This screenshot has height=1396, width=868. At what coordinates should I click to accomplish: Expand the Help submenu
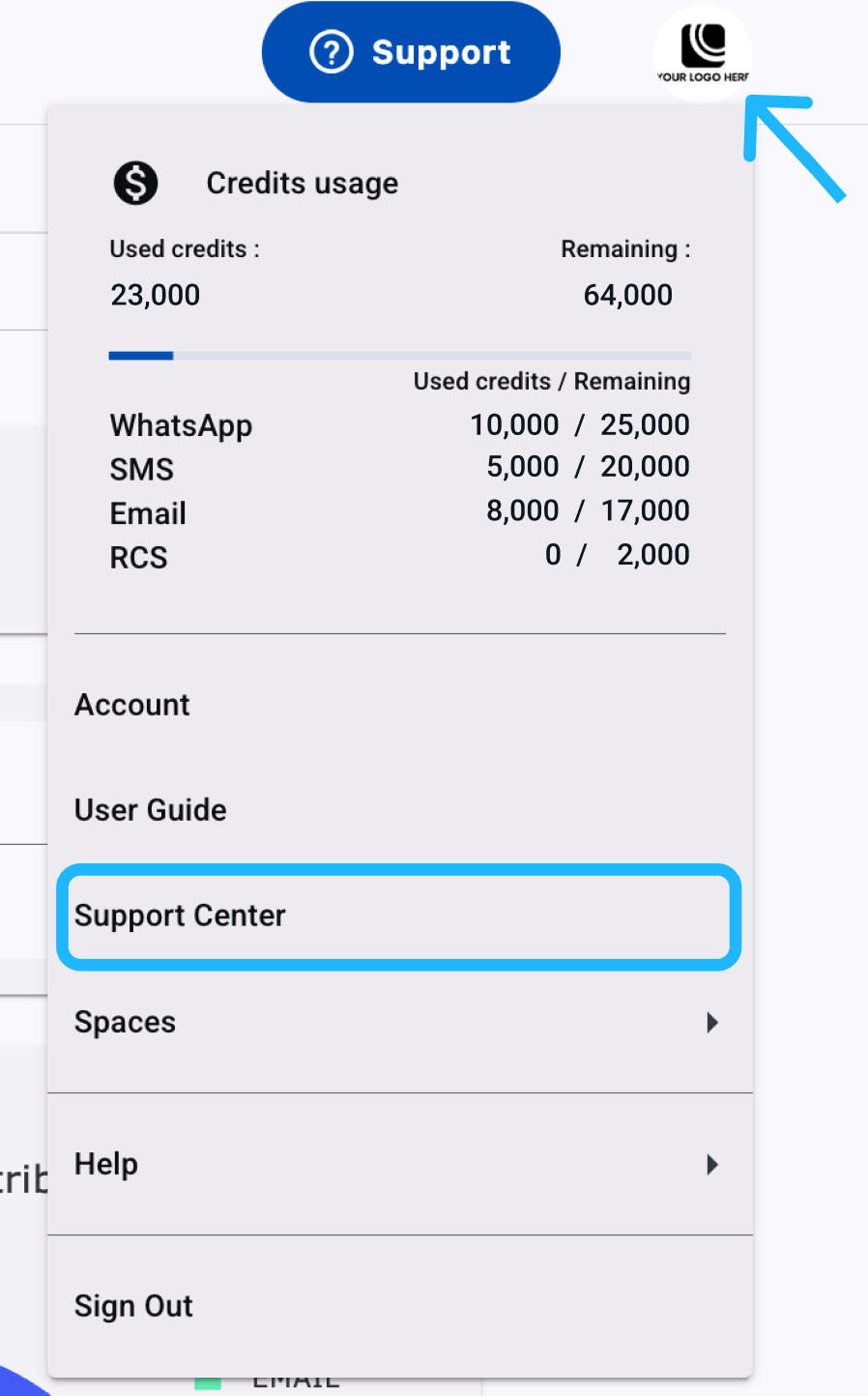pyautogui.click(x=398, y=1164)
